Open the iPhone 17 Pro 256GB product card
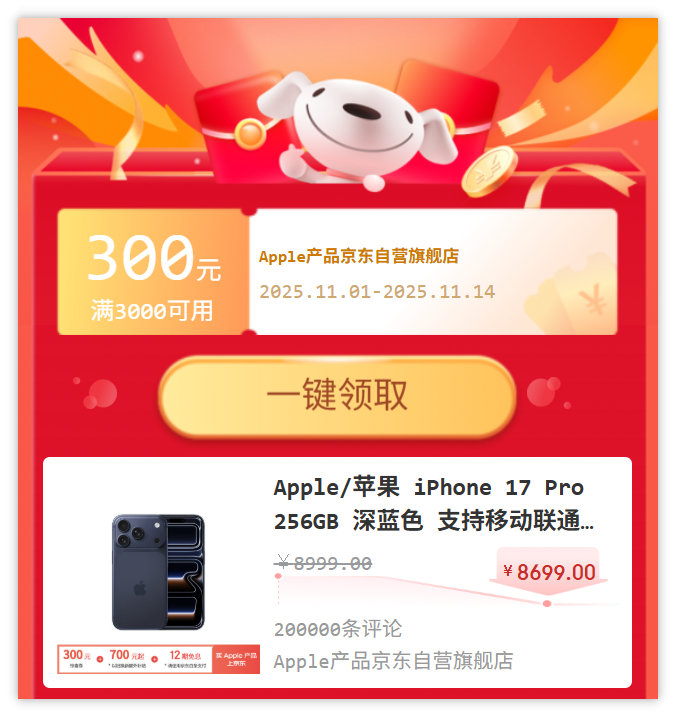 (x=430, y=507)
